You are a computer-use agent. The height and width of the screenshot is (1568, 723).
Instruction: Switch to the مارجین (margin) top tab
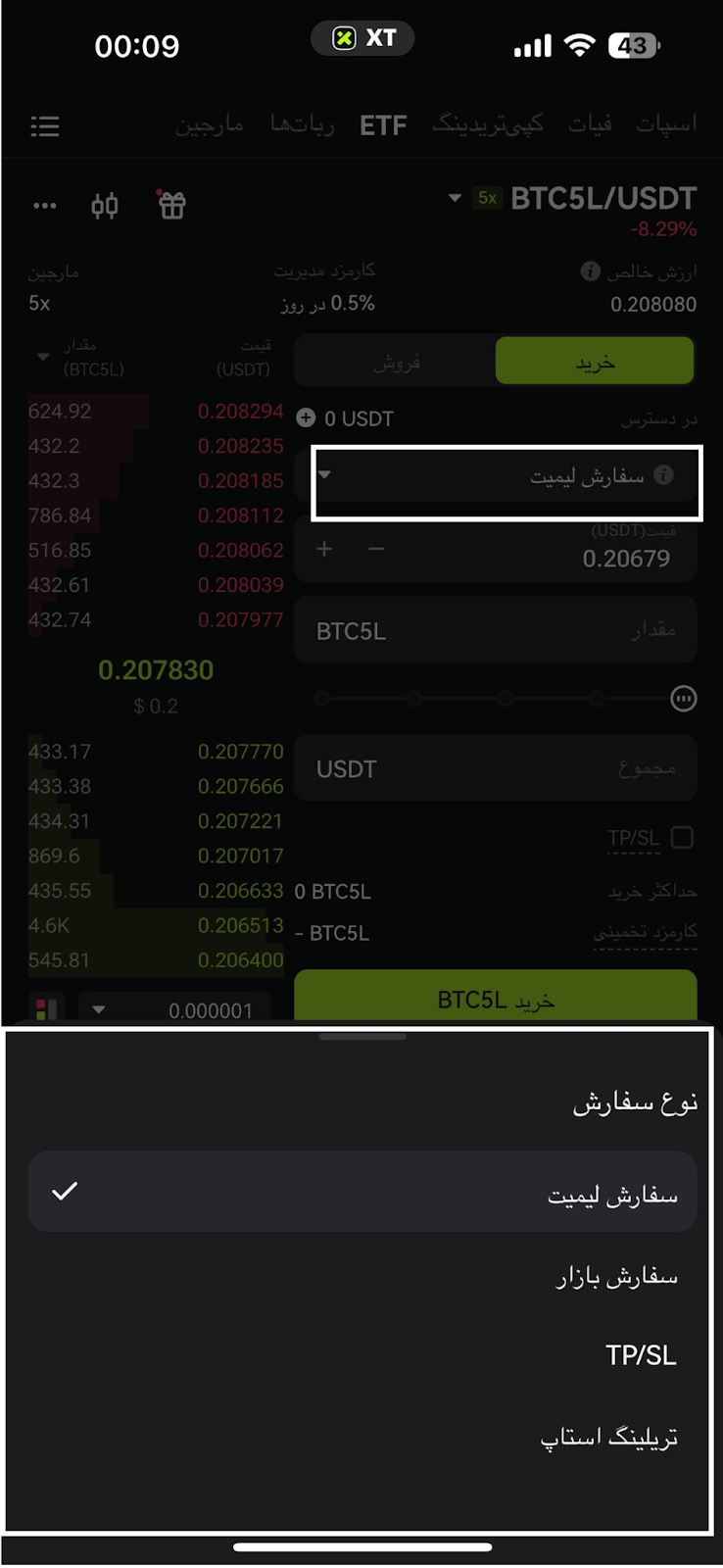(209, 124)
